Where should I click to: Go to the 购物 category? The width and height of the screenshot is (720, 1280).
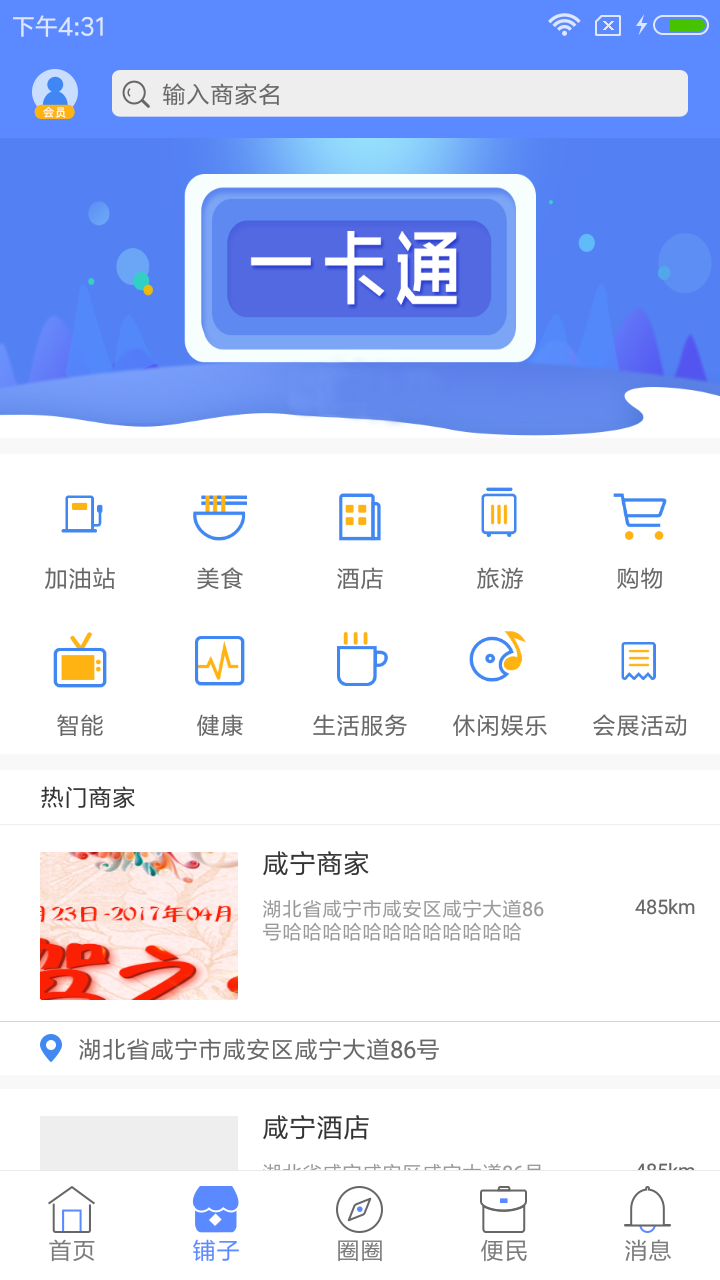(x=639, y=540)
